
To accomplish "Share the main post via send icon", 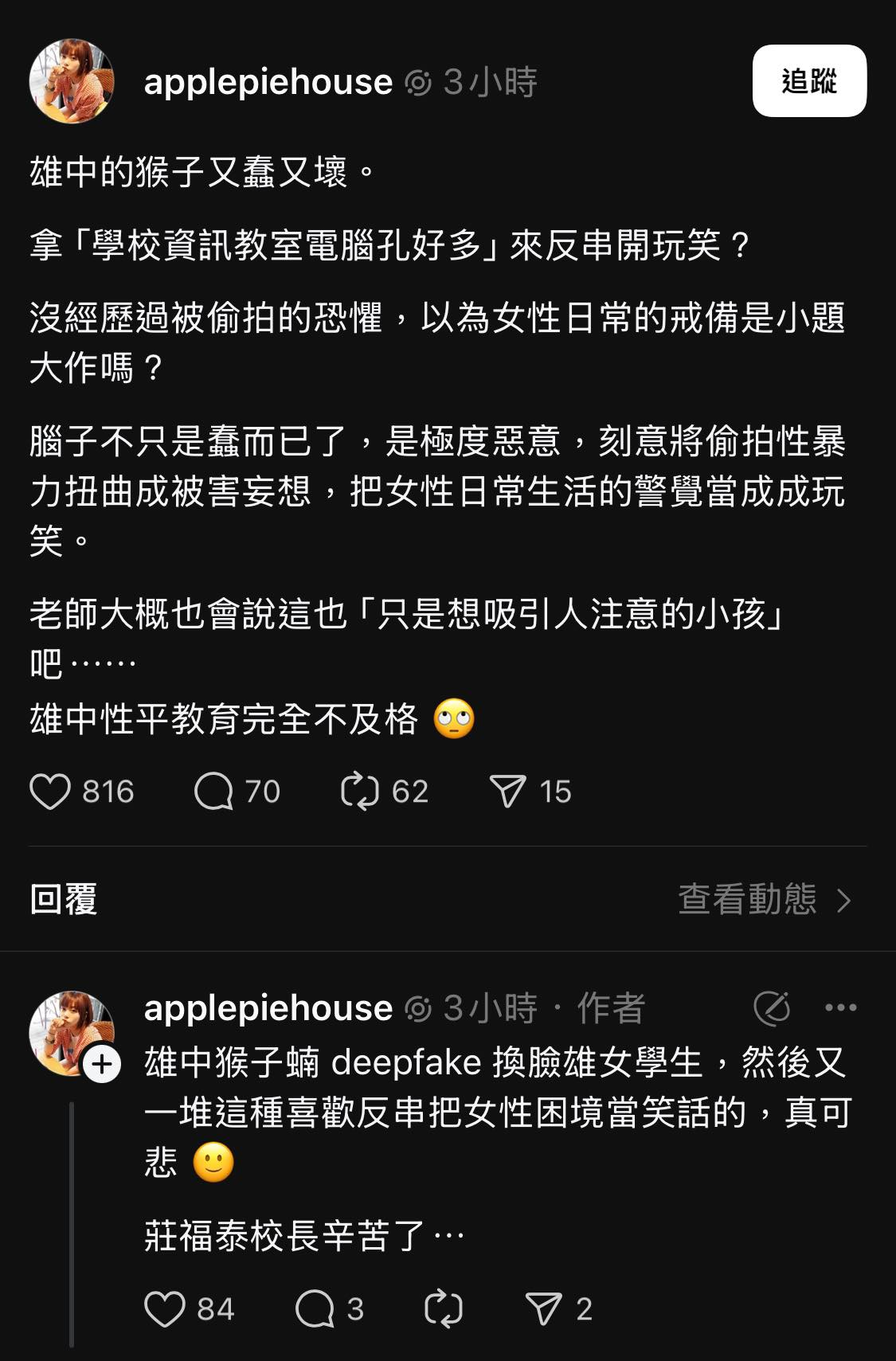I will tap(507, 792).
